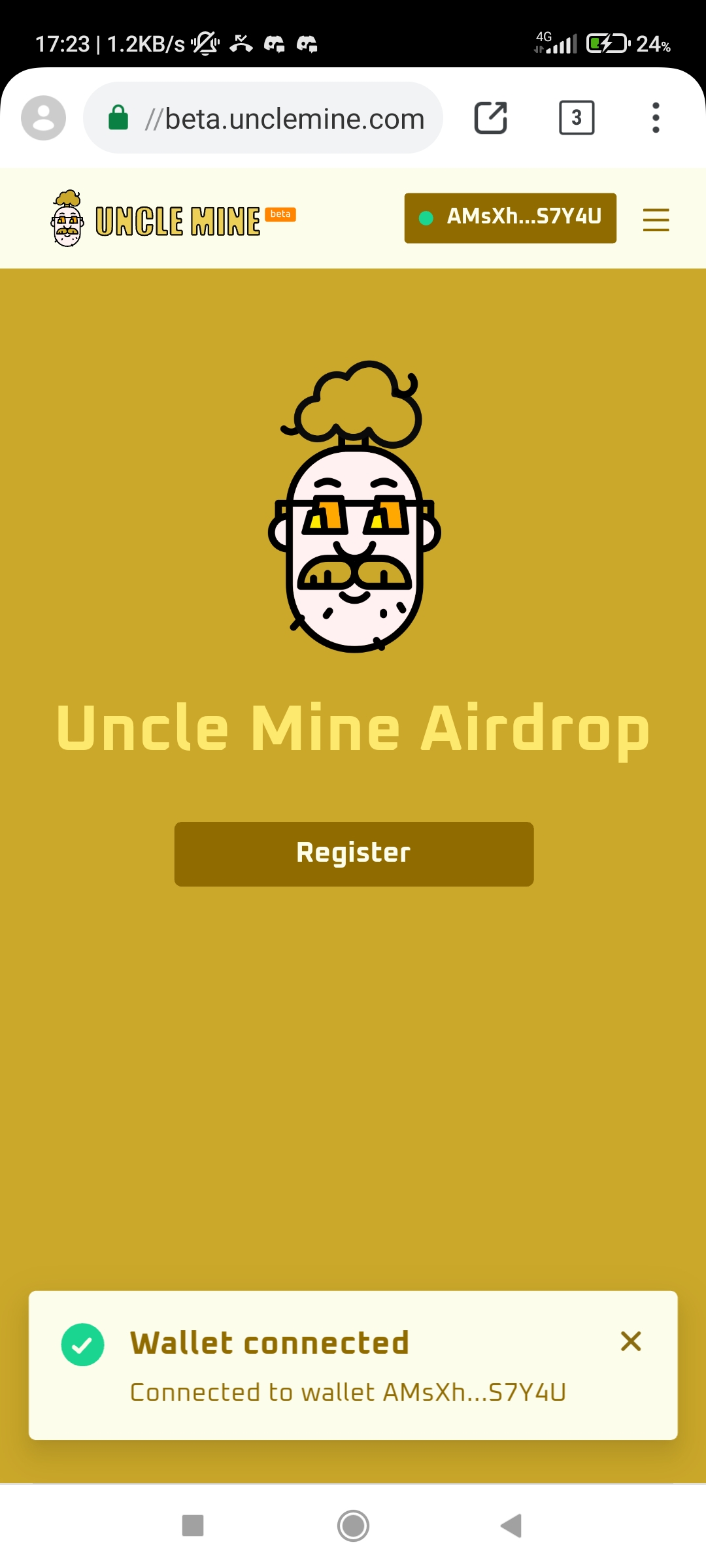This screenshot has height=1568, width=706.
Task: Dismiss the Wallet connected notification
Action: click(x=631, y=1341)
